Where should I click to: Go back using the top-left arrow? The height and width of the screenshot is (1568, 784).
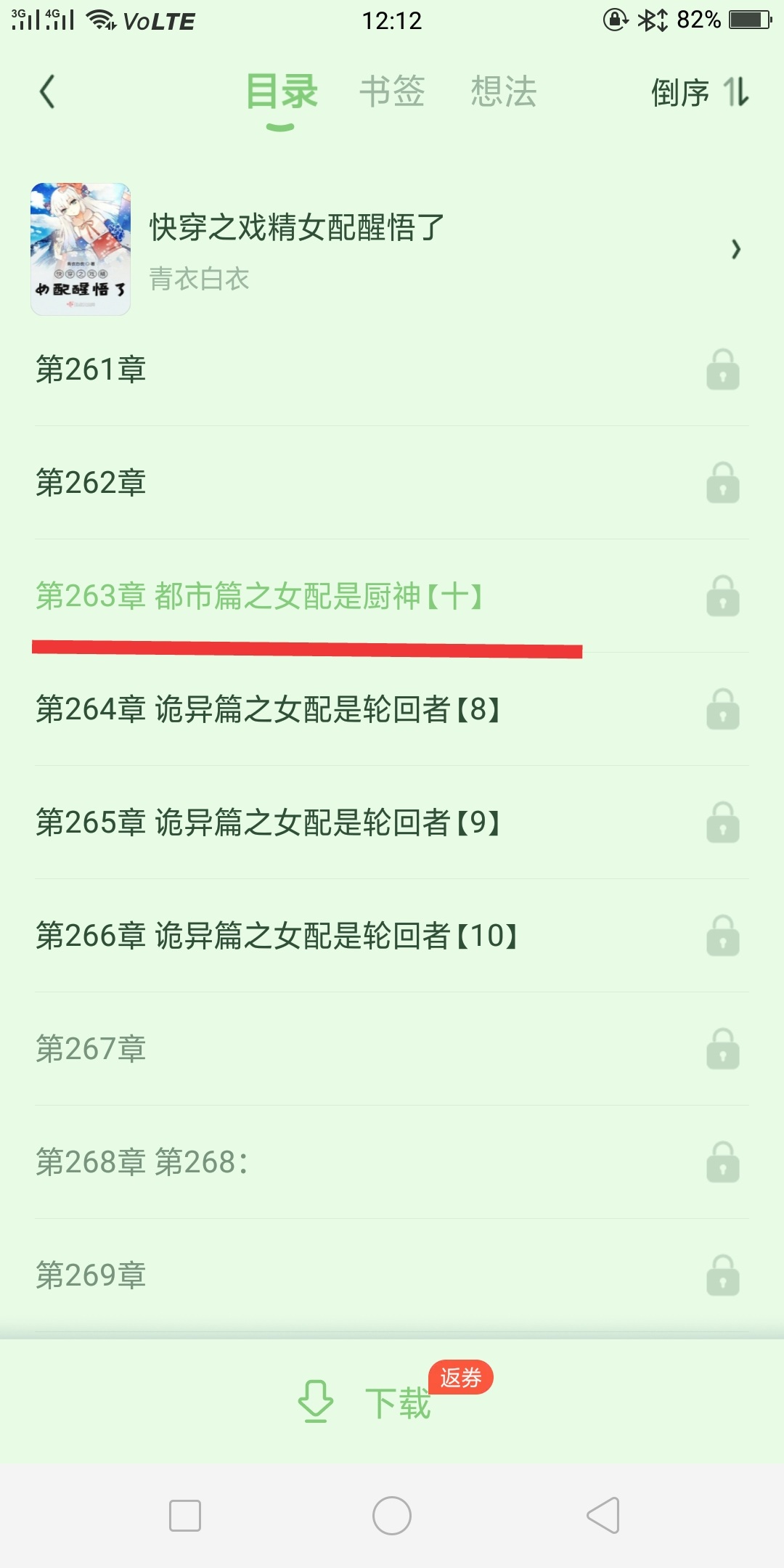tap(47, 92)
